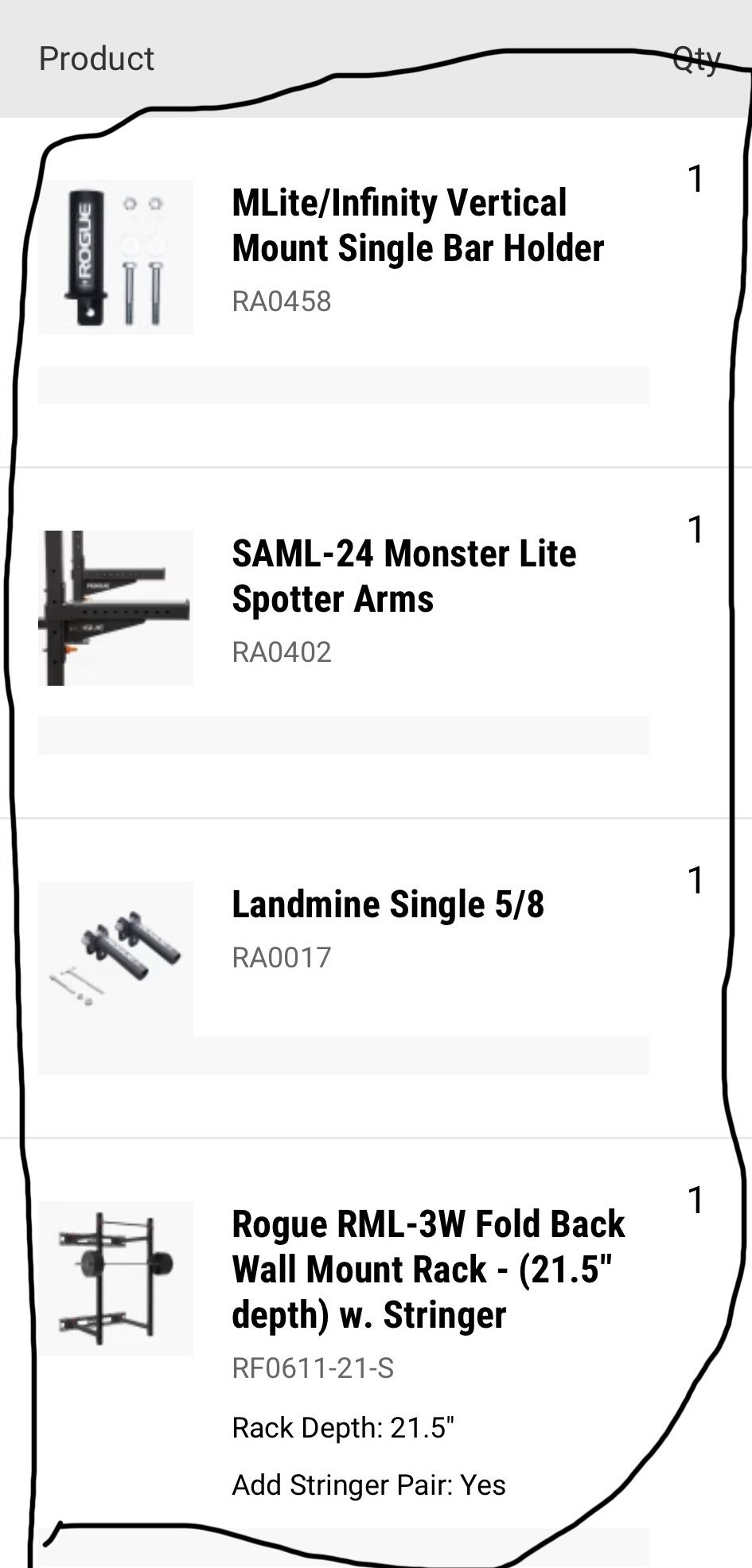Select the SKU RA0017 label

[x=282, y=956]
